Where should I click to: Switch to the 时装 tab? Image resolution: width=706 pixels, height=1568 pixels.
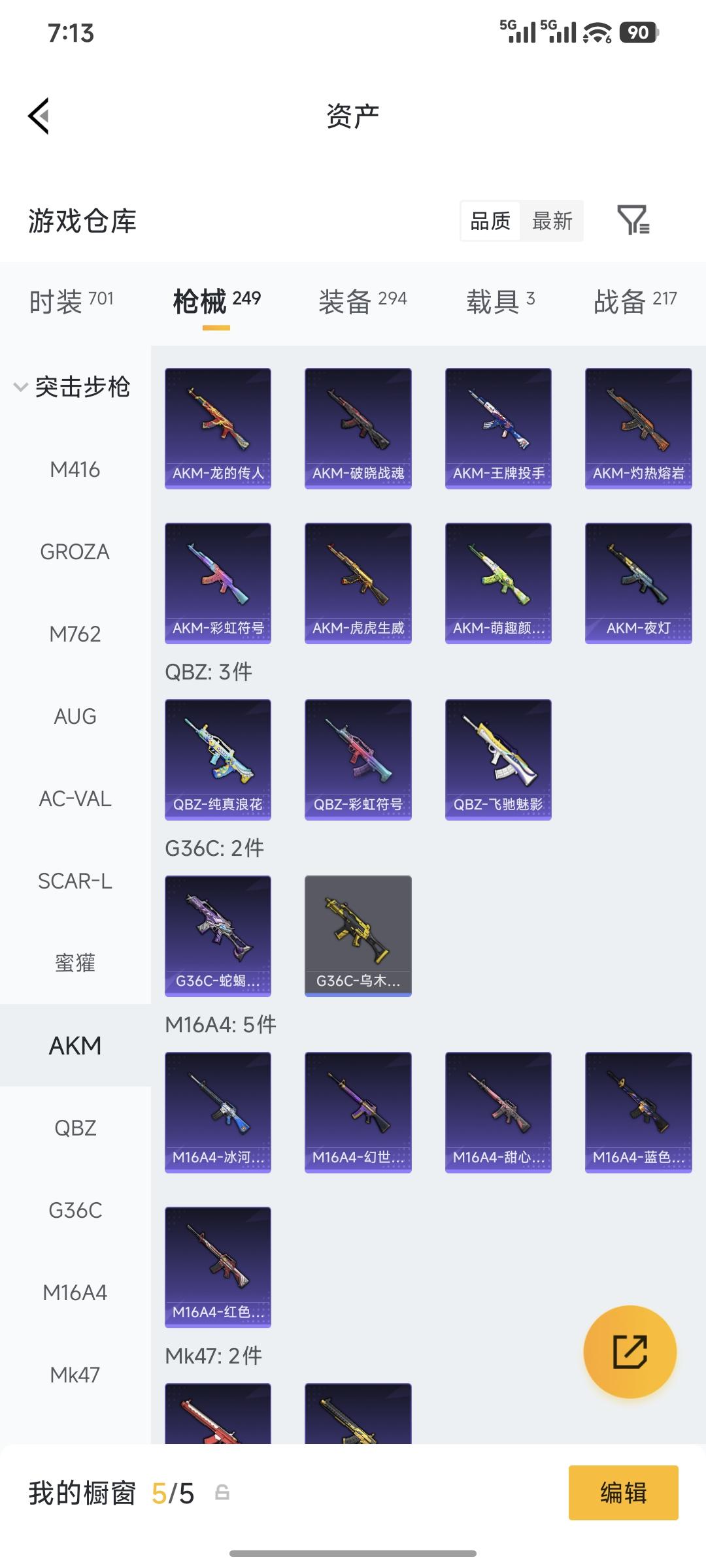pyautogui.click(x=71, y=301)
